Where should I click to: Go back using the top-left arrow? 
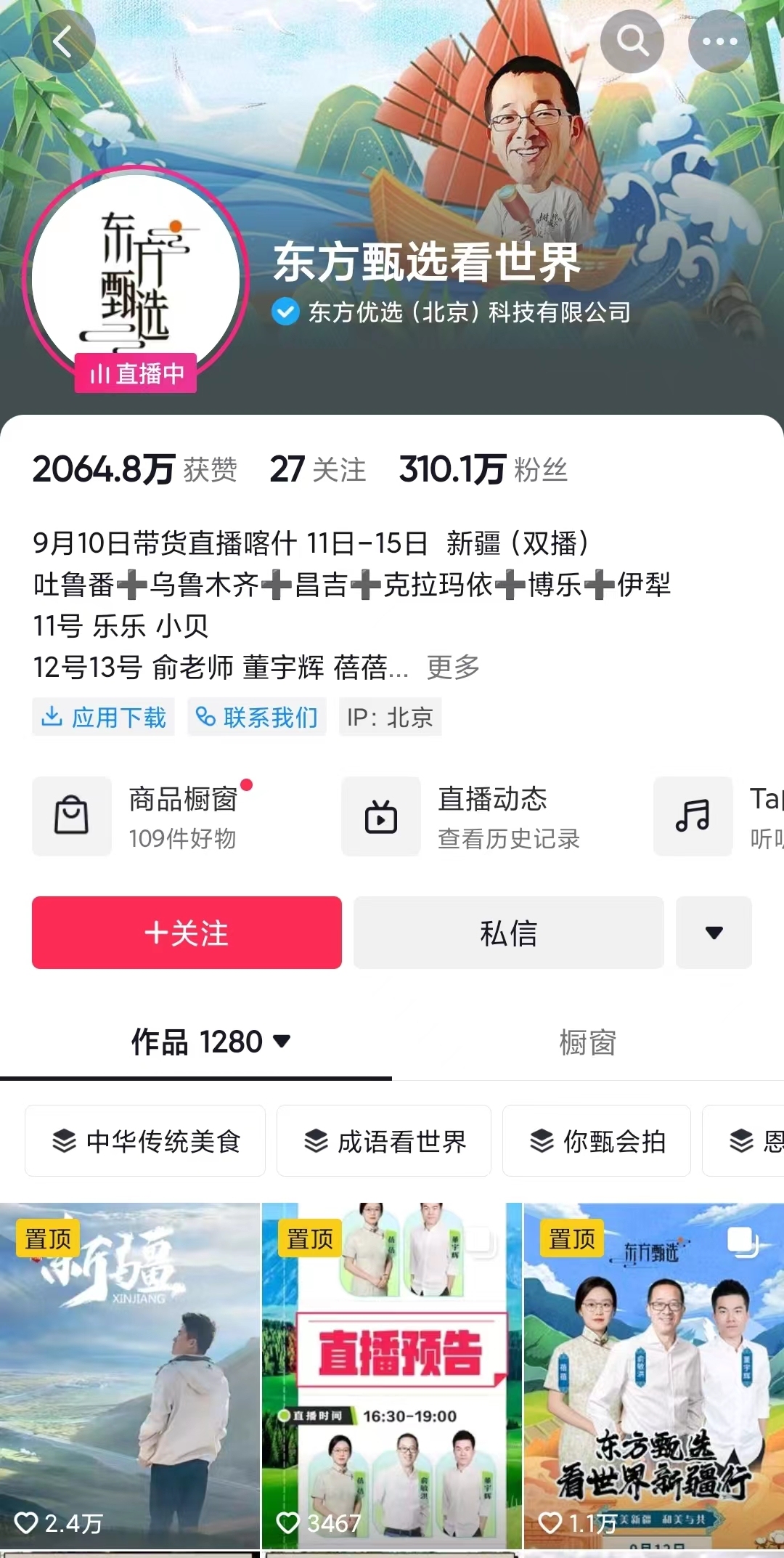point(63,41)
